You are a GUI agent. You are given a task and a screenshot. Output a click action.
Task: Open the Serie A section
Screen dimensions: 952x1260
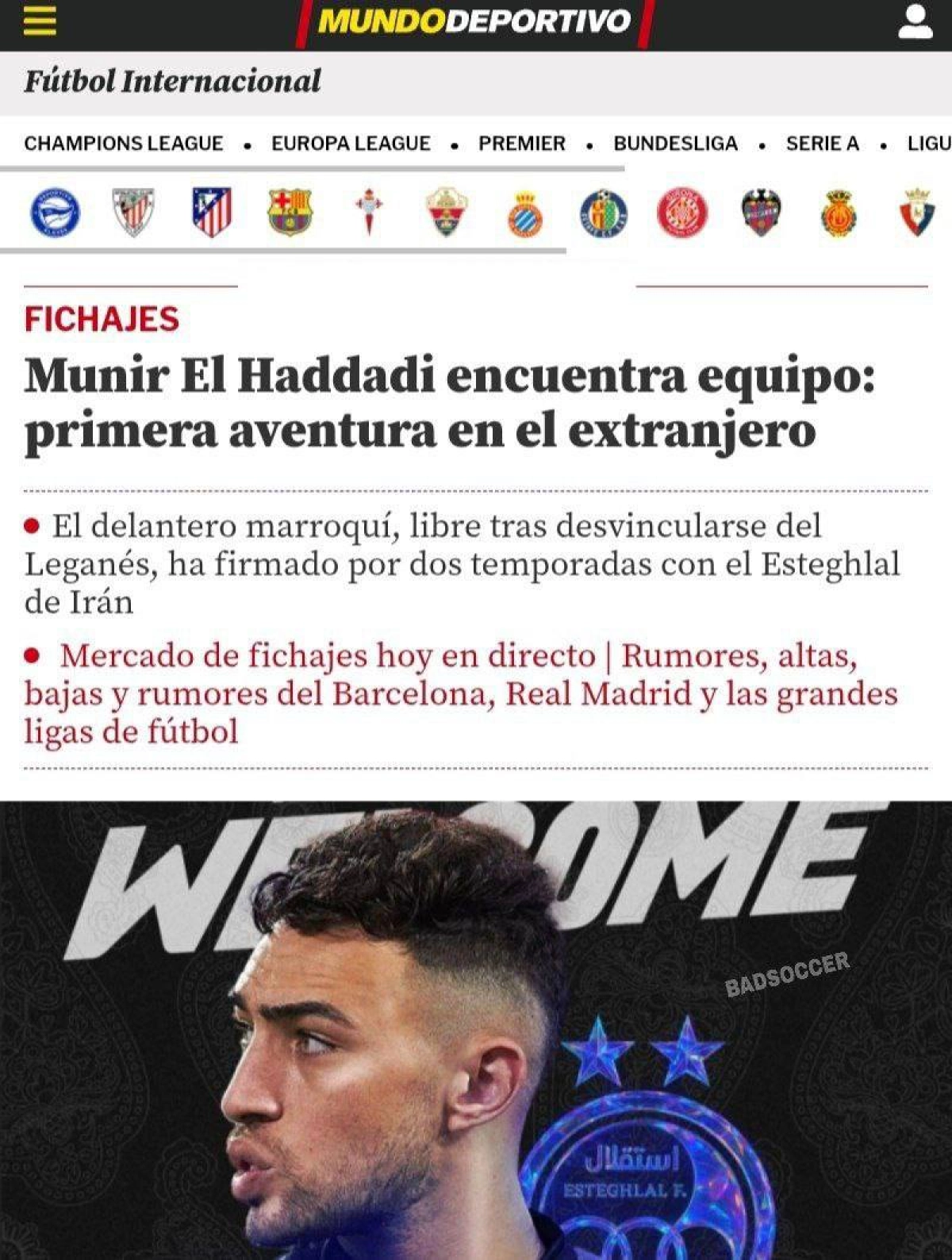[x=822, y=144]
